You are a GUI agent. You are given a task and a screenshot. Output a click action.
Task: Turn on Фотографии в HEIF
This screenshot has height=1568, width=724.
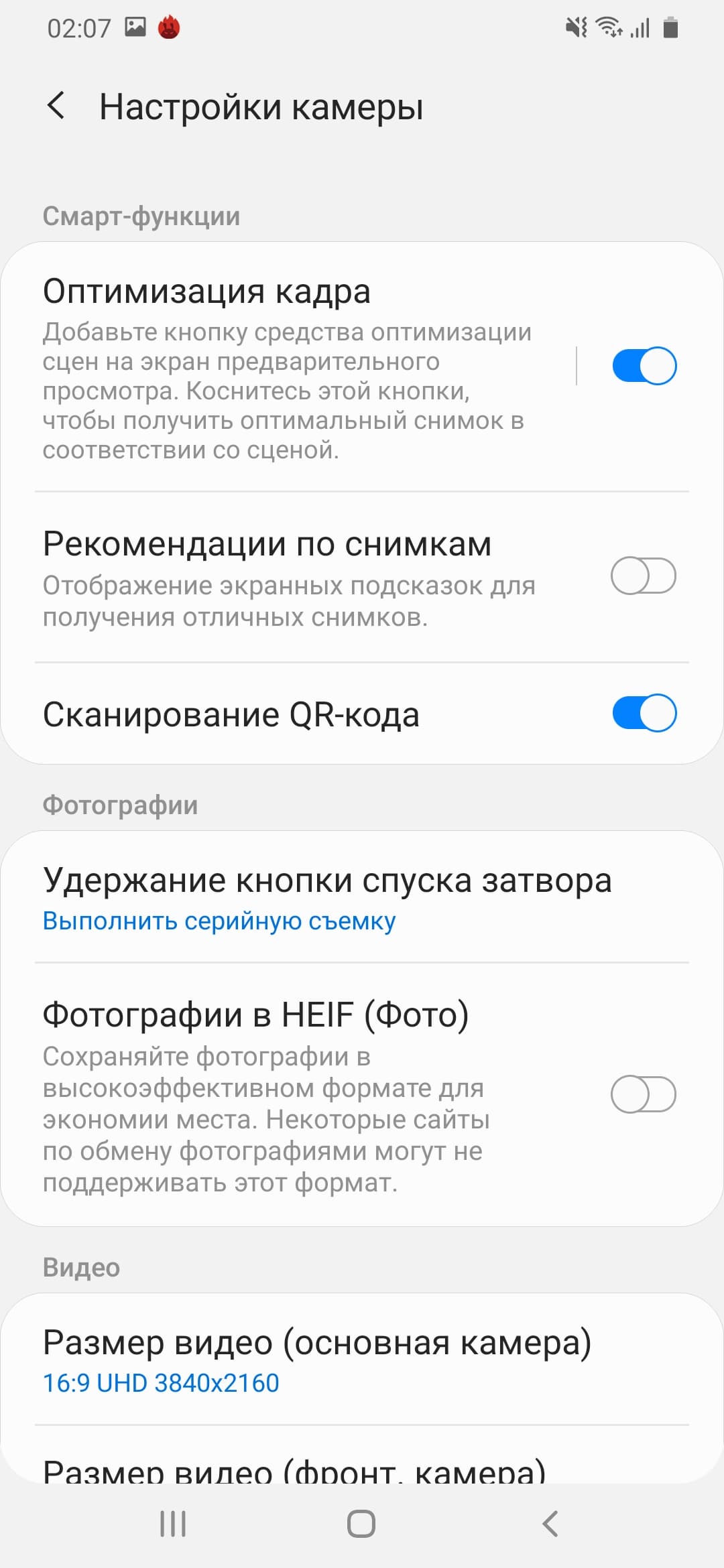click(644, 1094)
